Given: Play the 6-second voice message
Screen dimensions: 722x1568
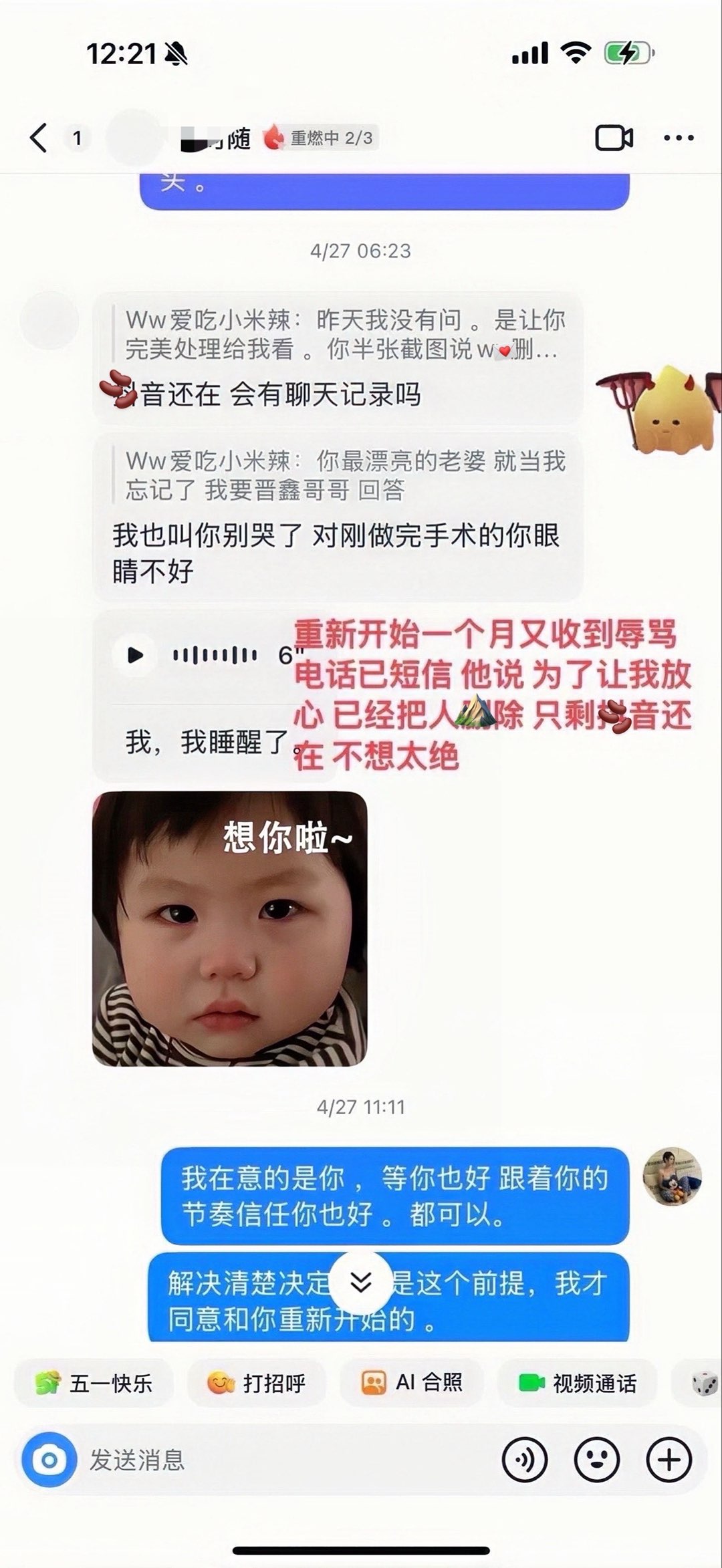Looking at the screenshot, I should coord(135,655).
